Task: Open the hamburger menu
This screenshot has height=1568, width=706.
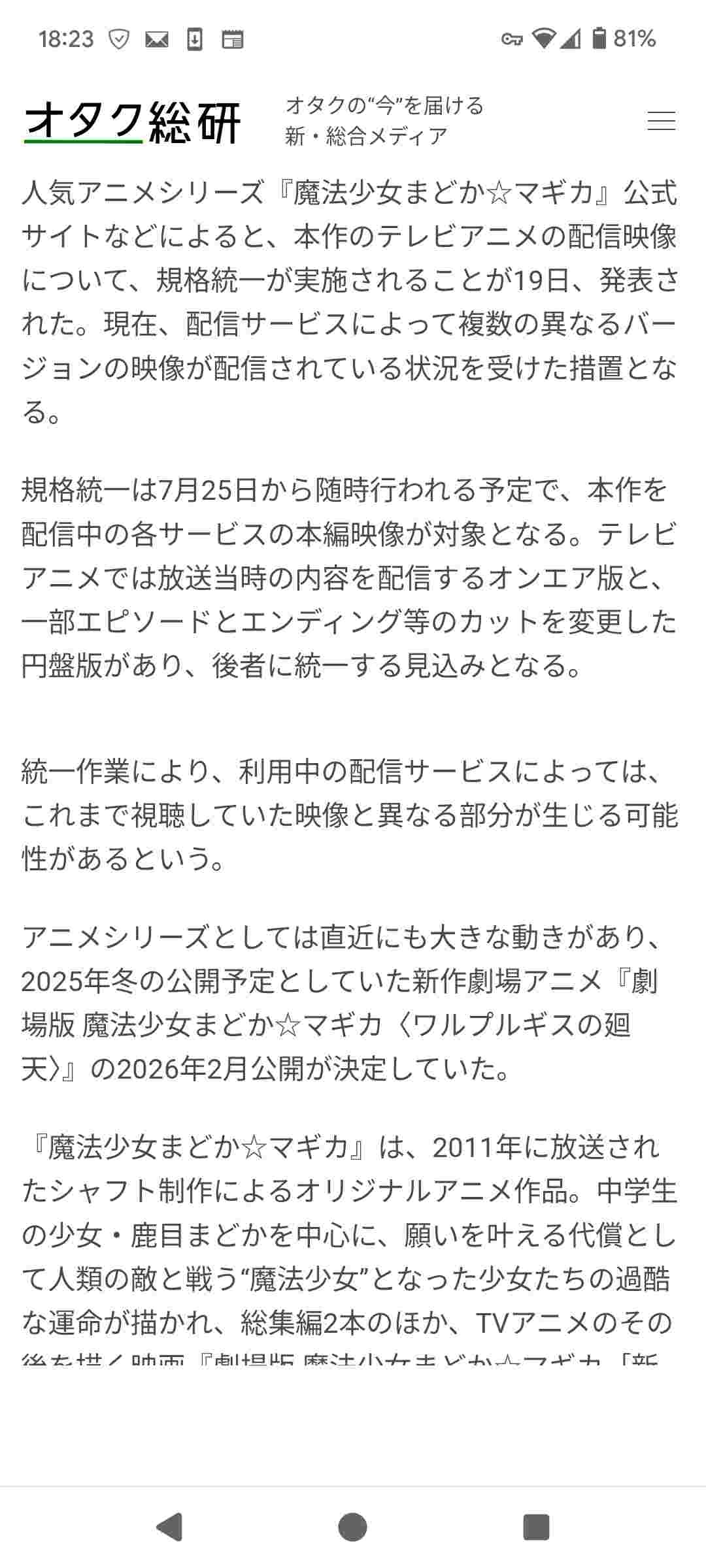Action: click(661, 121)
